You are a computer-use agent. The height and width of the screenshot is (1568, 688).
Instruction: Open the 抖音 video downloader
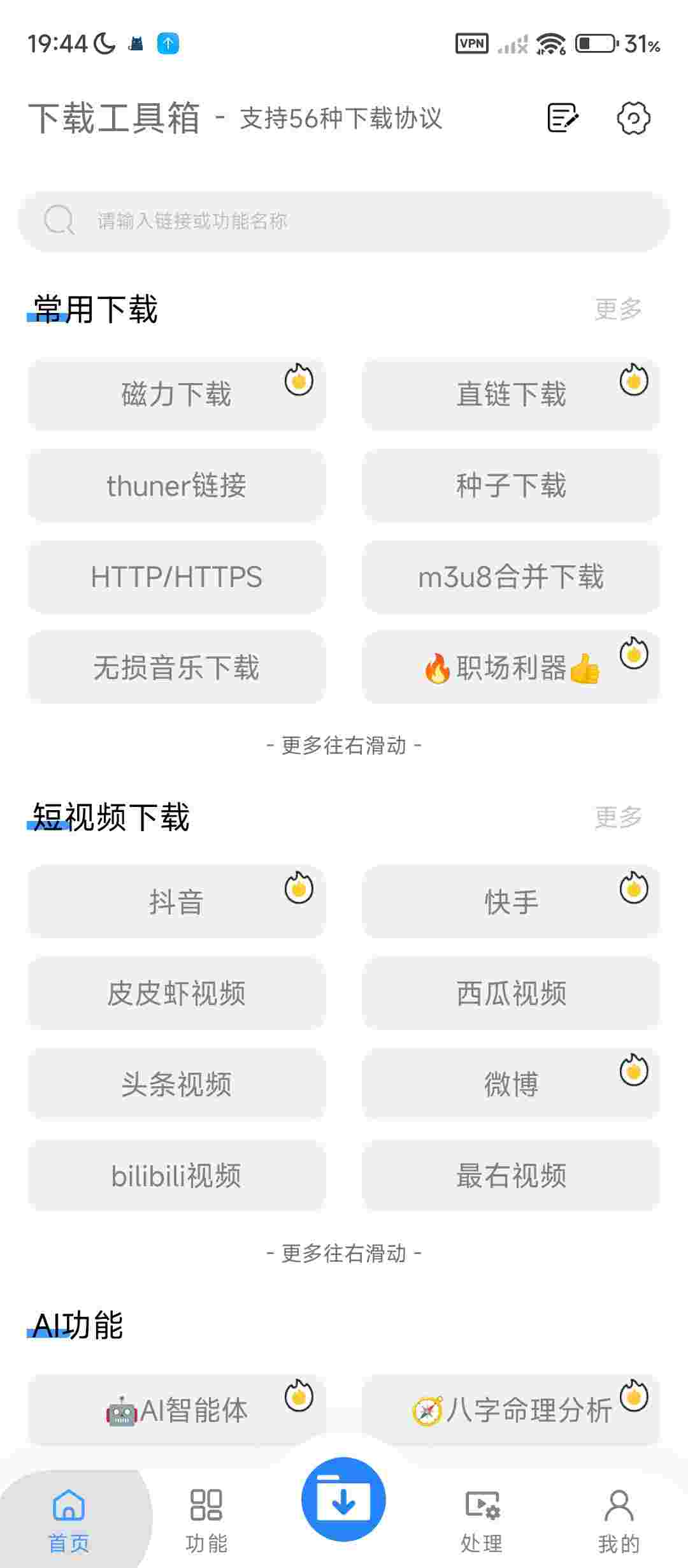pyautogui.click(x=176, y=901)
